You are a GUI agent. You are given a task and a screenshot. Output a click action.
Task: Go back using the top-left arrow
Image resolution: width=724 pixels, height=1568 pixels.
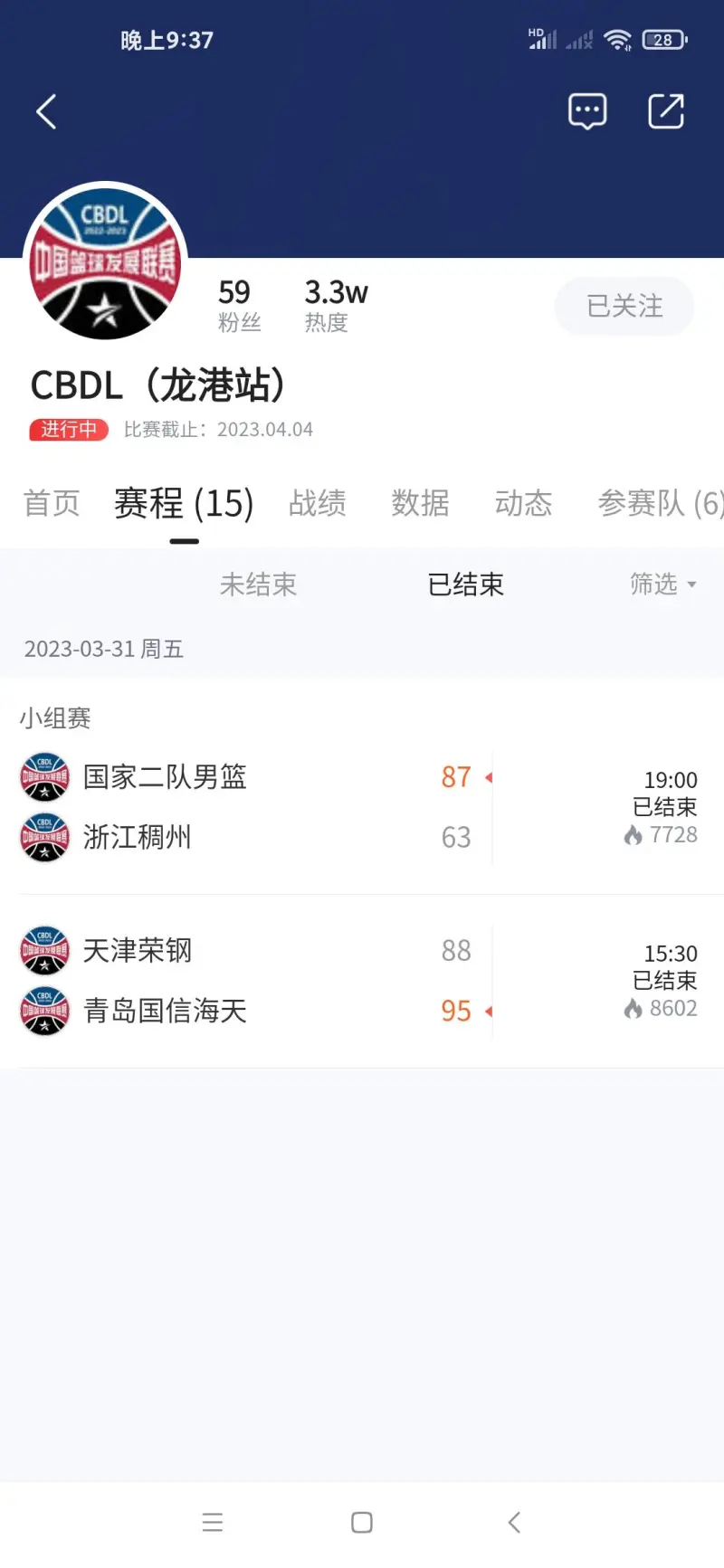[x=46, y=112]
